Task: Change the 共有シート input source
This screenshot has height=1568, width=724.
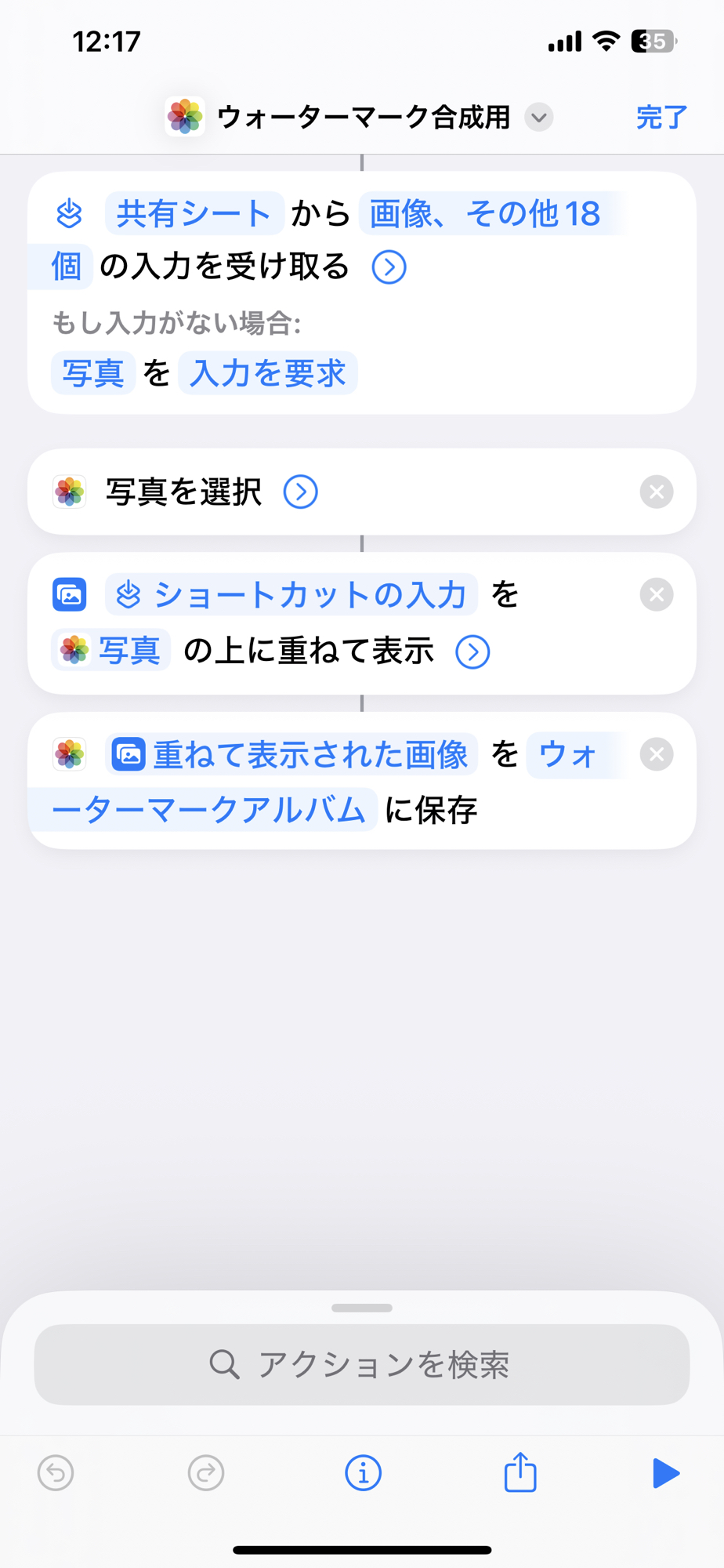Action: [x=194, y=213]
